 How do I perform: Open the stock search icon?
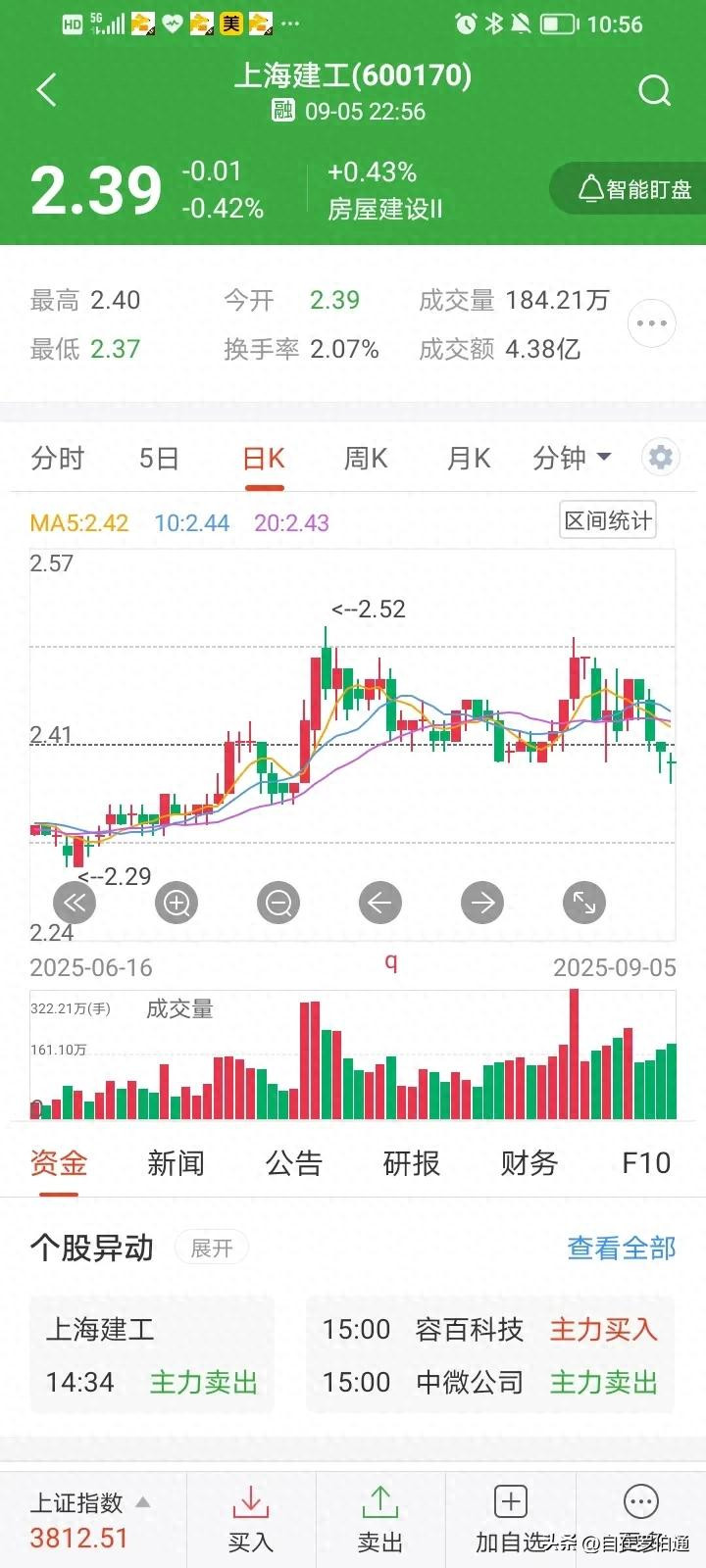(654, 90)
